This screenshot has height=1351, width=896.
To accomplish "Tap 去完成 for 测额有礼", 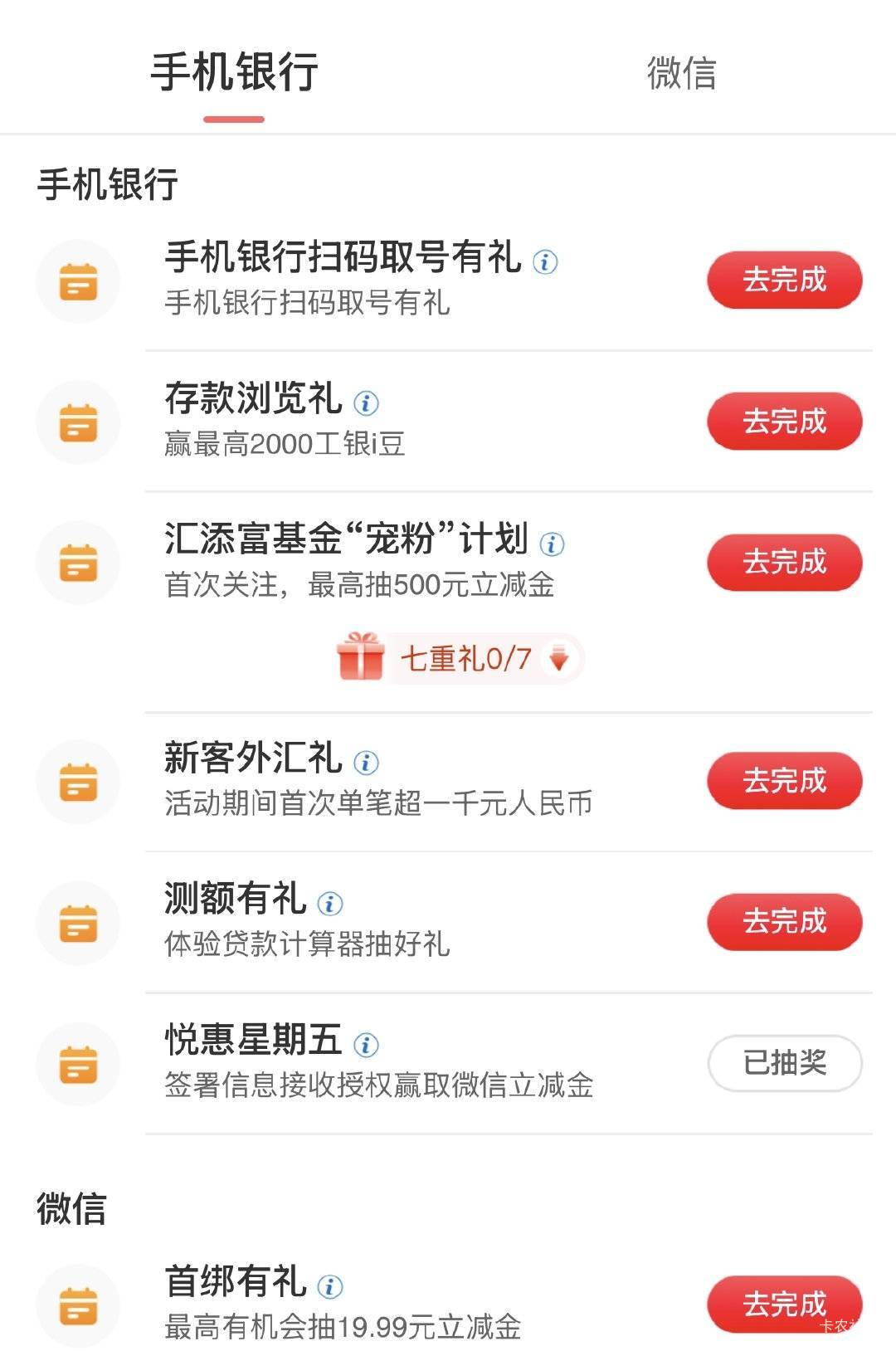I will [784, 922].
